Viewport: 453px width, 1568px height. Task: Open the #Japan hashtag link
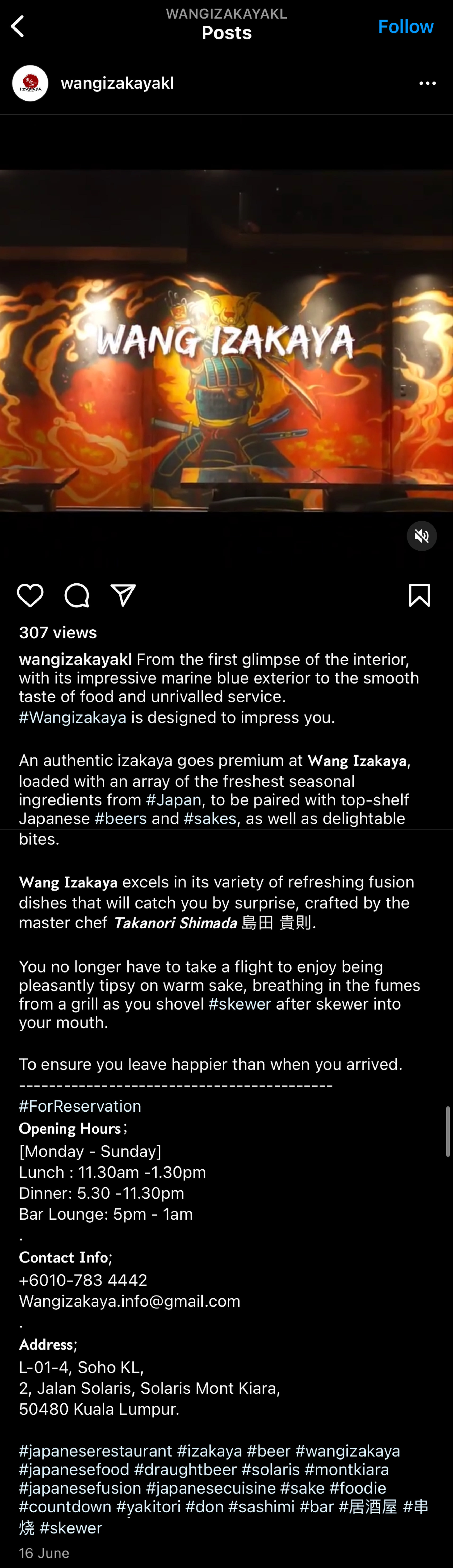click(x=173, y=799)
